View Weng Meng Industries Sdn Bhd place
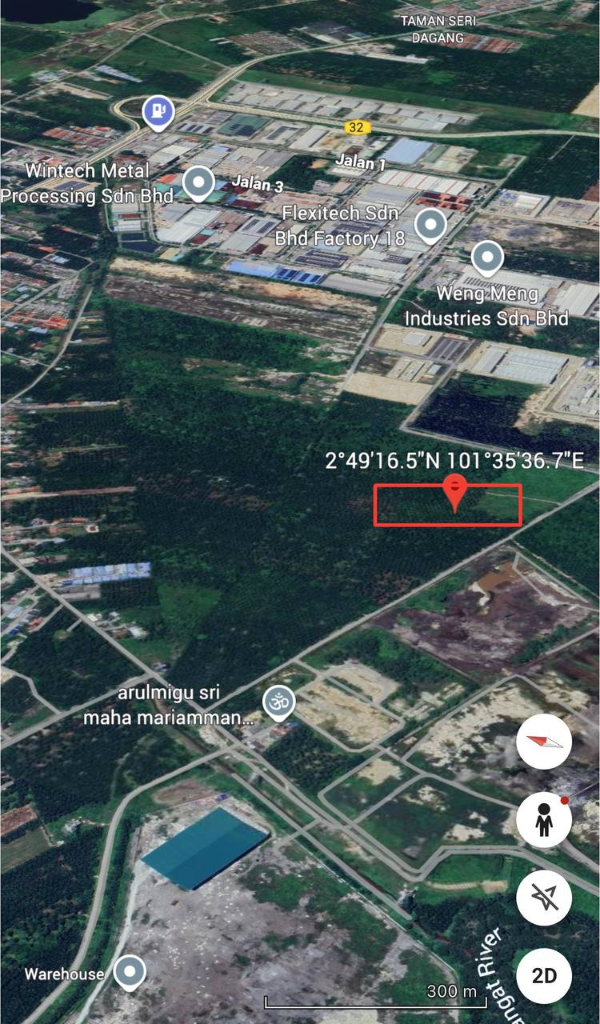 (487, 258)
